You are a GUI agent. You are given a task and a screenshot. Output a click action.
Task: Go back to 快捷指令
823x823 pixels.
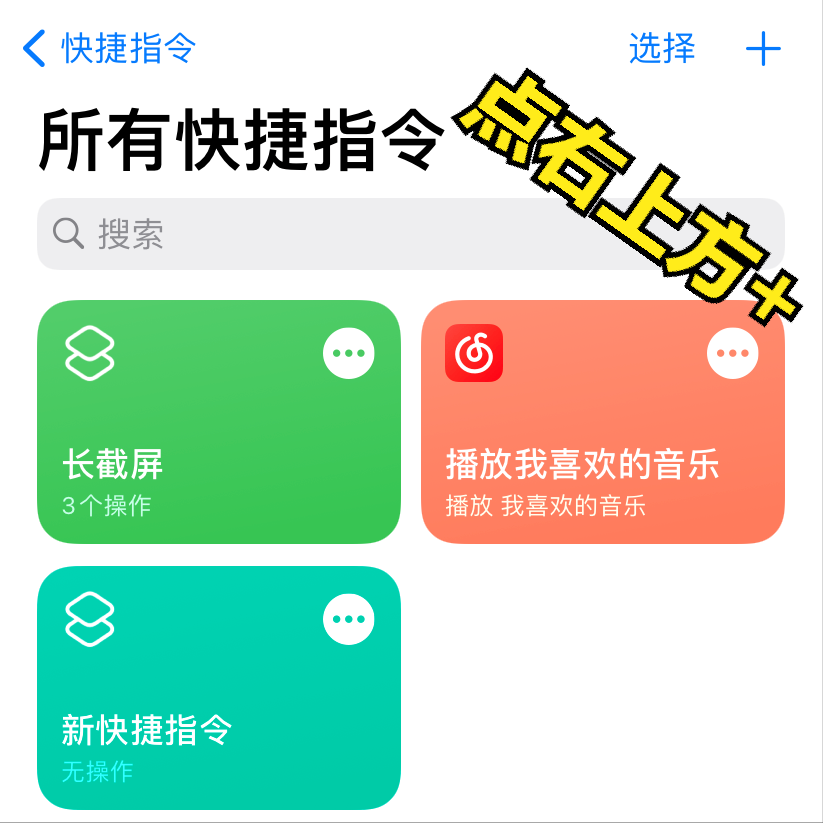pyautogui.click(x=110, y=48)
